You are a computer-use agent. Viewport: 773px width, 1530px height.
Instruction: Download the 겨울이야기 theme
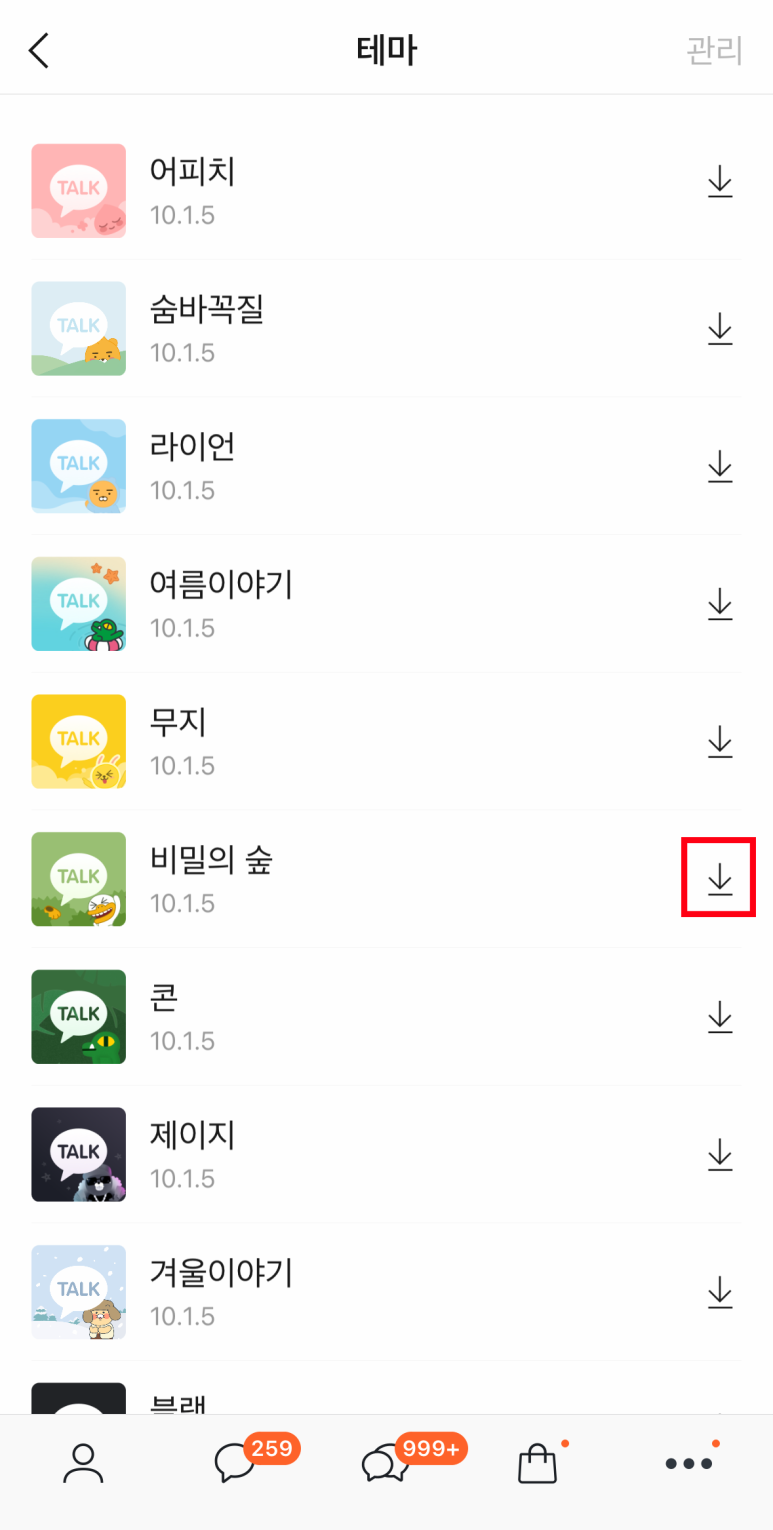pos(720,1292)
